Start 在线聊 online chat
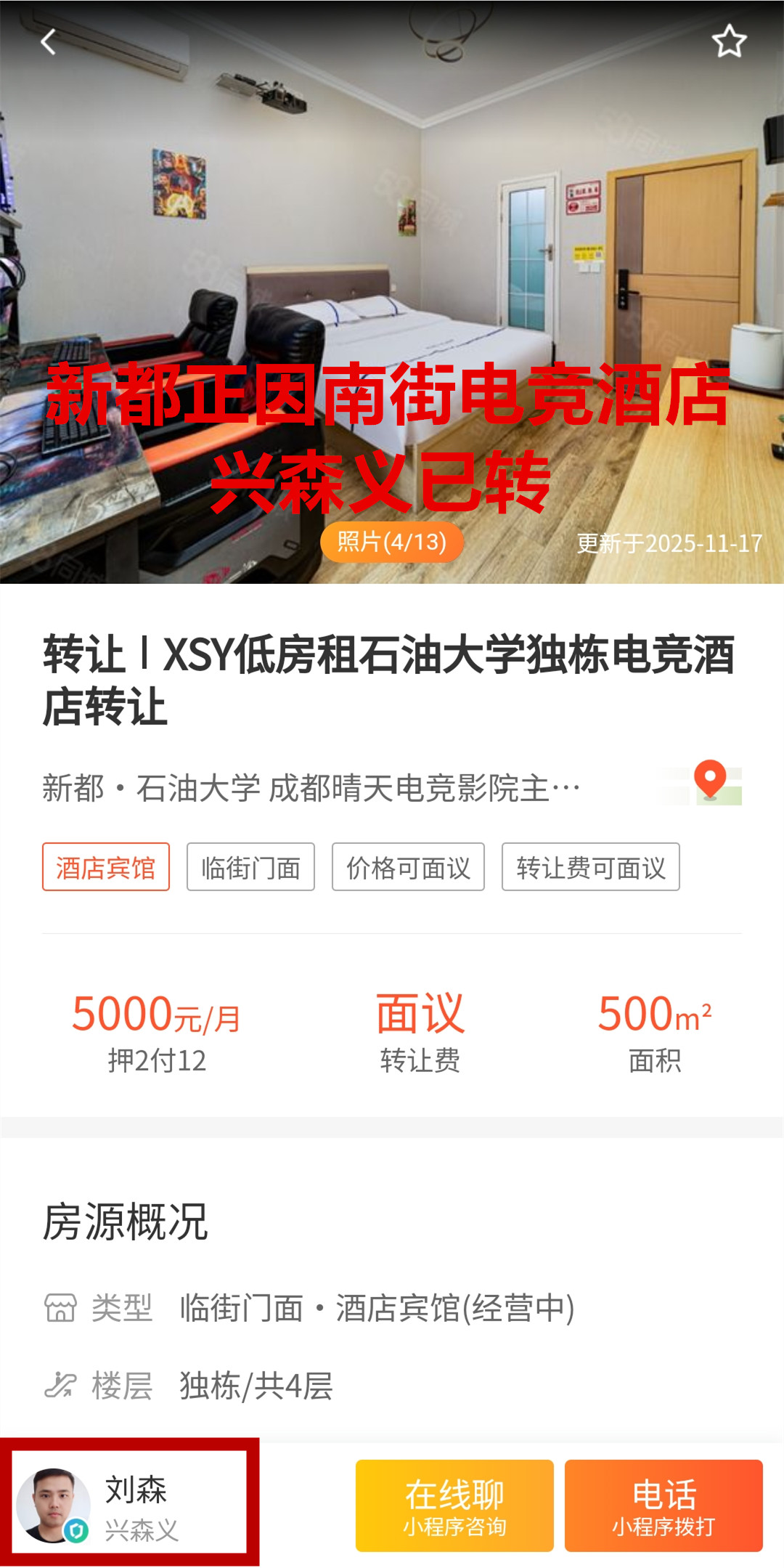784x1568 pixels. tap(454, 1505)
